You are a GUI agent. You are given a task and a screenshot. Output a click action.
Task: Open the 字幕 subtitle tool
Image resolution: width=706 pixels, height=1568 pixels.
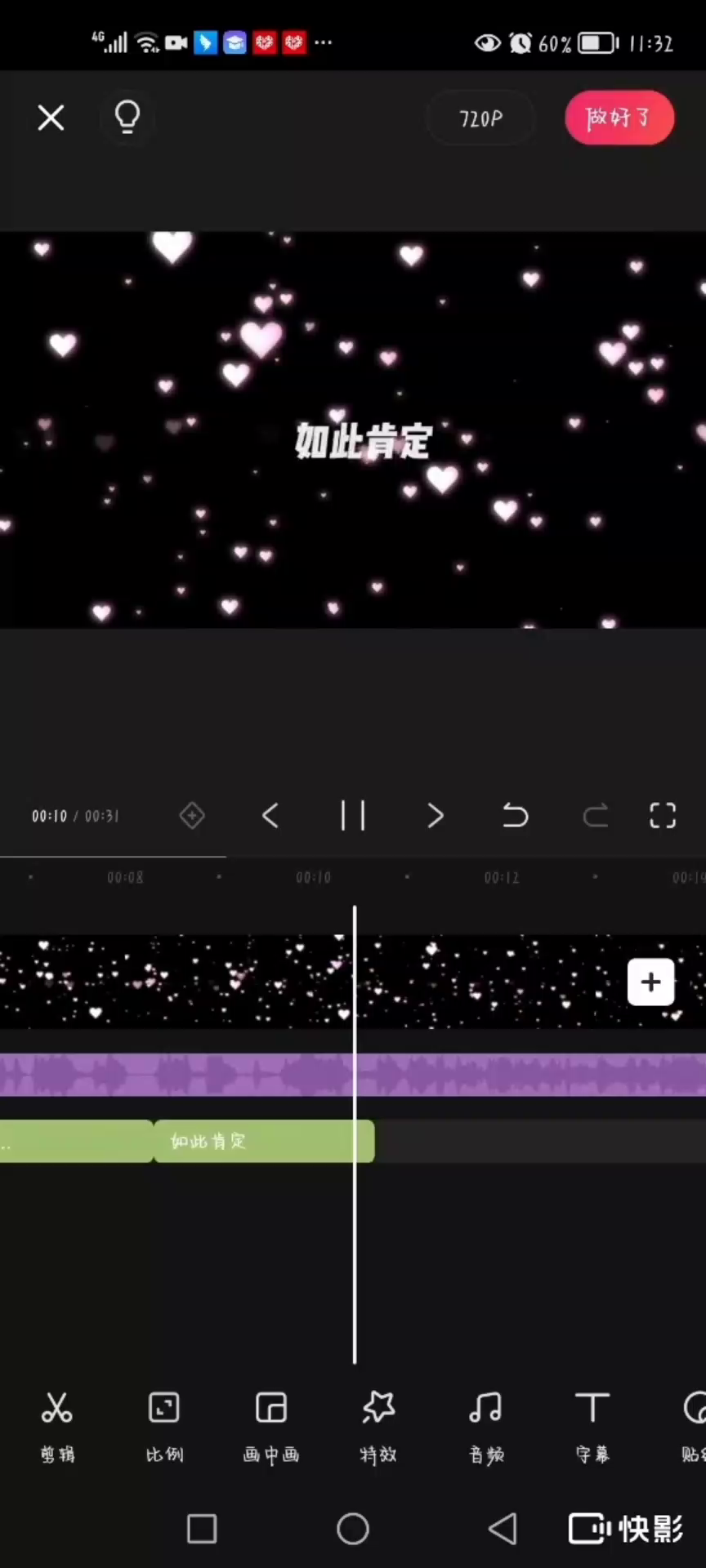[592, 1426]
